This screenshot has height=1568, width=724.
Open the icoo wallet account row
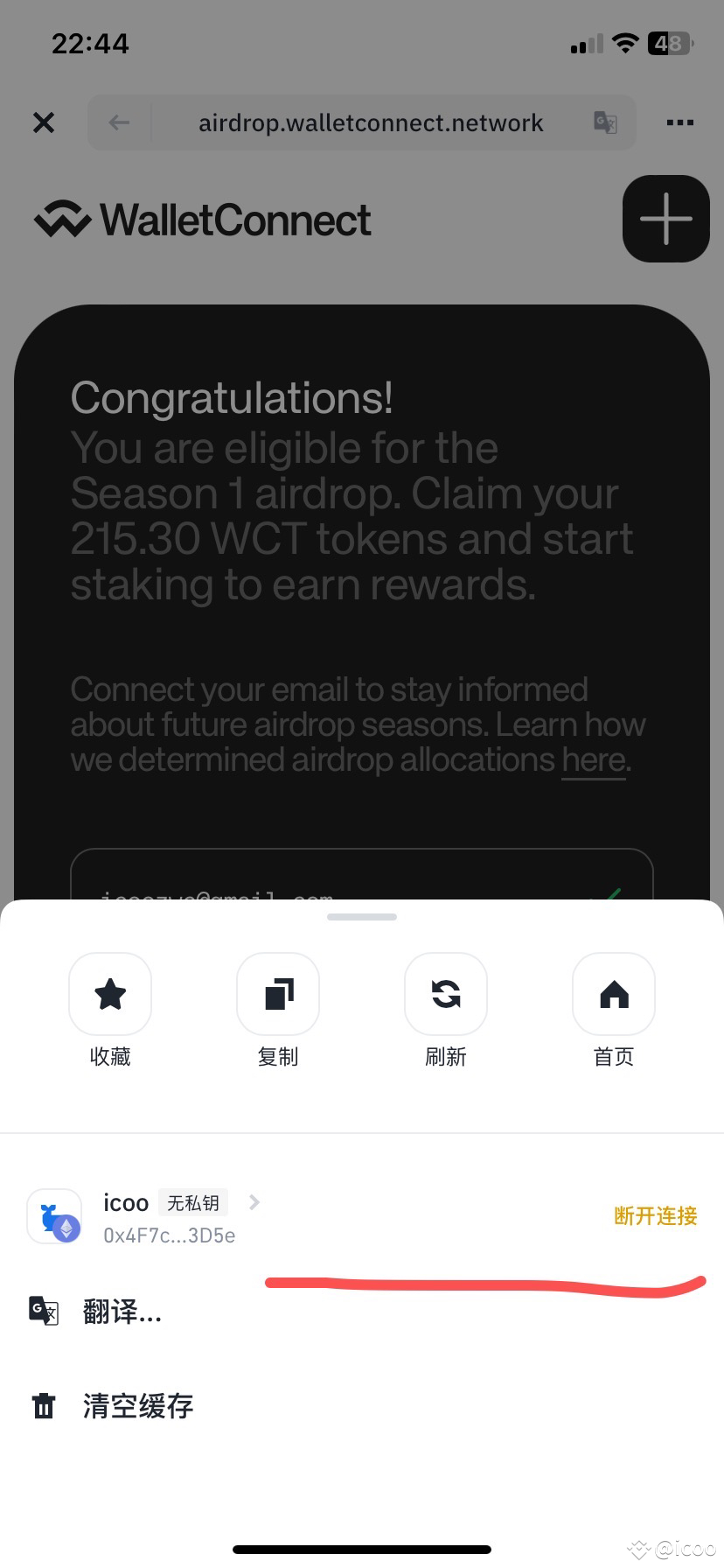tap(175, 1216)
